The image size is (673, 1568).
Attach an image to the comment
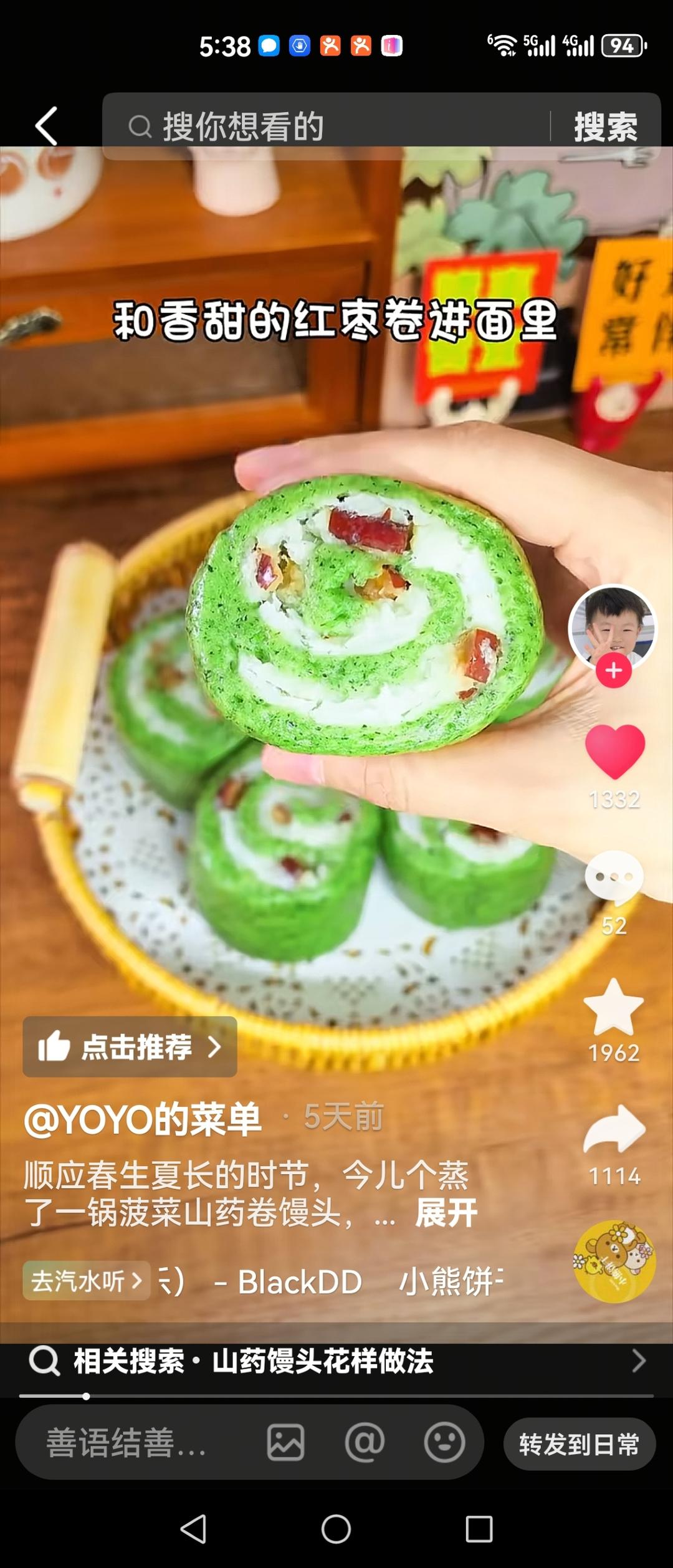285,1443
